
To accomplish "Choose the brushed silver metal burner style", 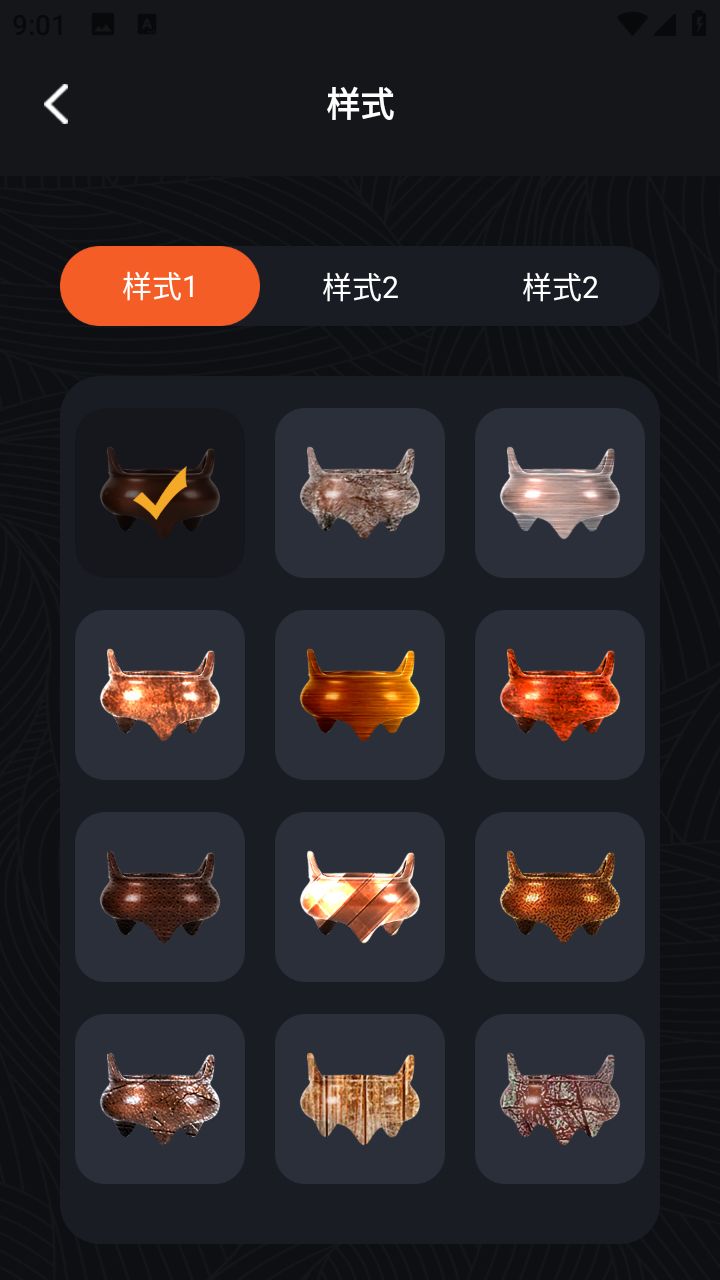I will click(x=560, y=493).
